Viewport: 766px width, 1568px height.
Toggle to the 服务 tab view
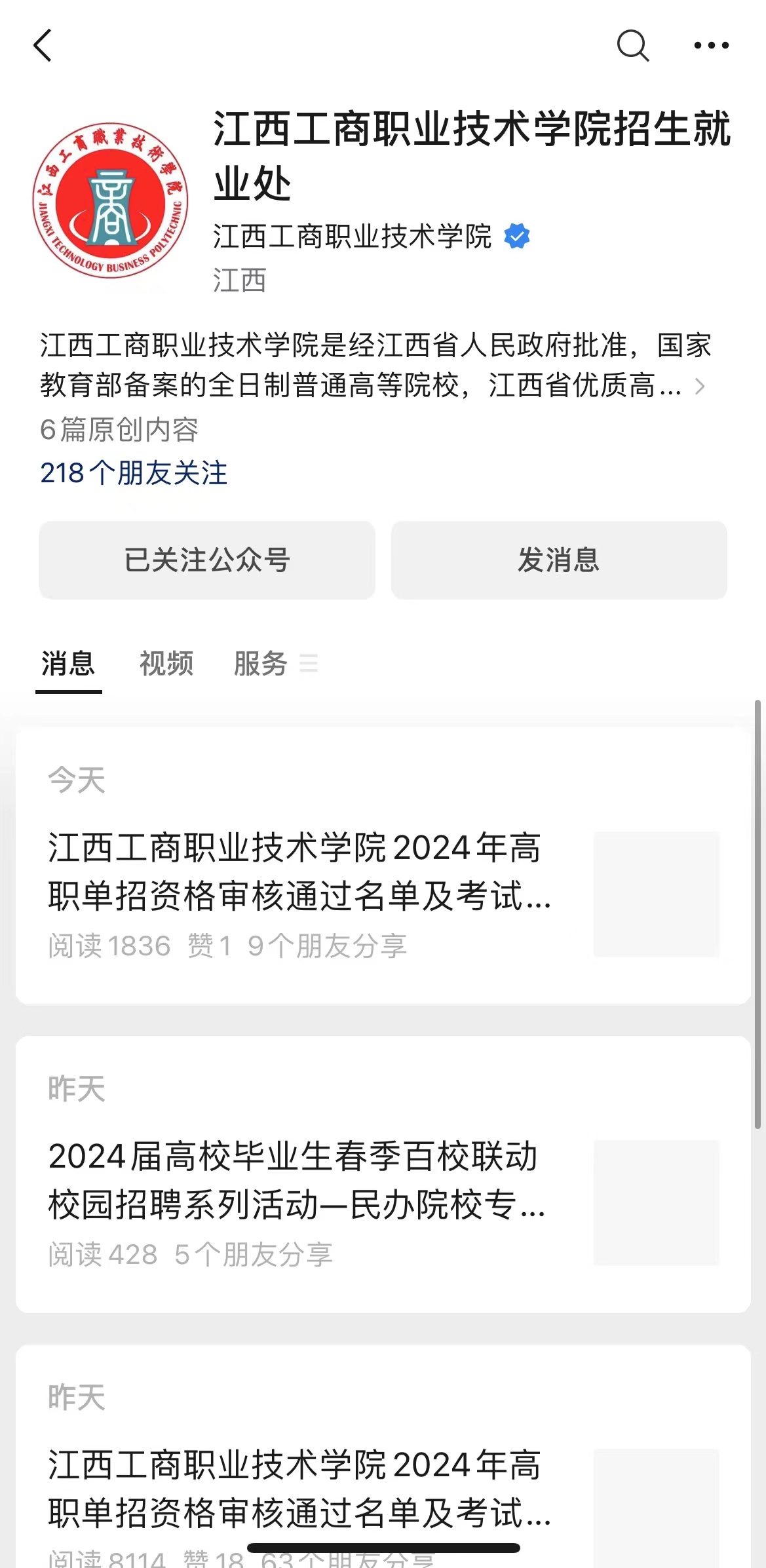pos(259,664)
